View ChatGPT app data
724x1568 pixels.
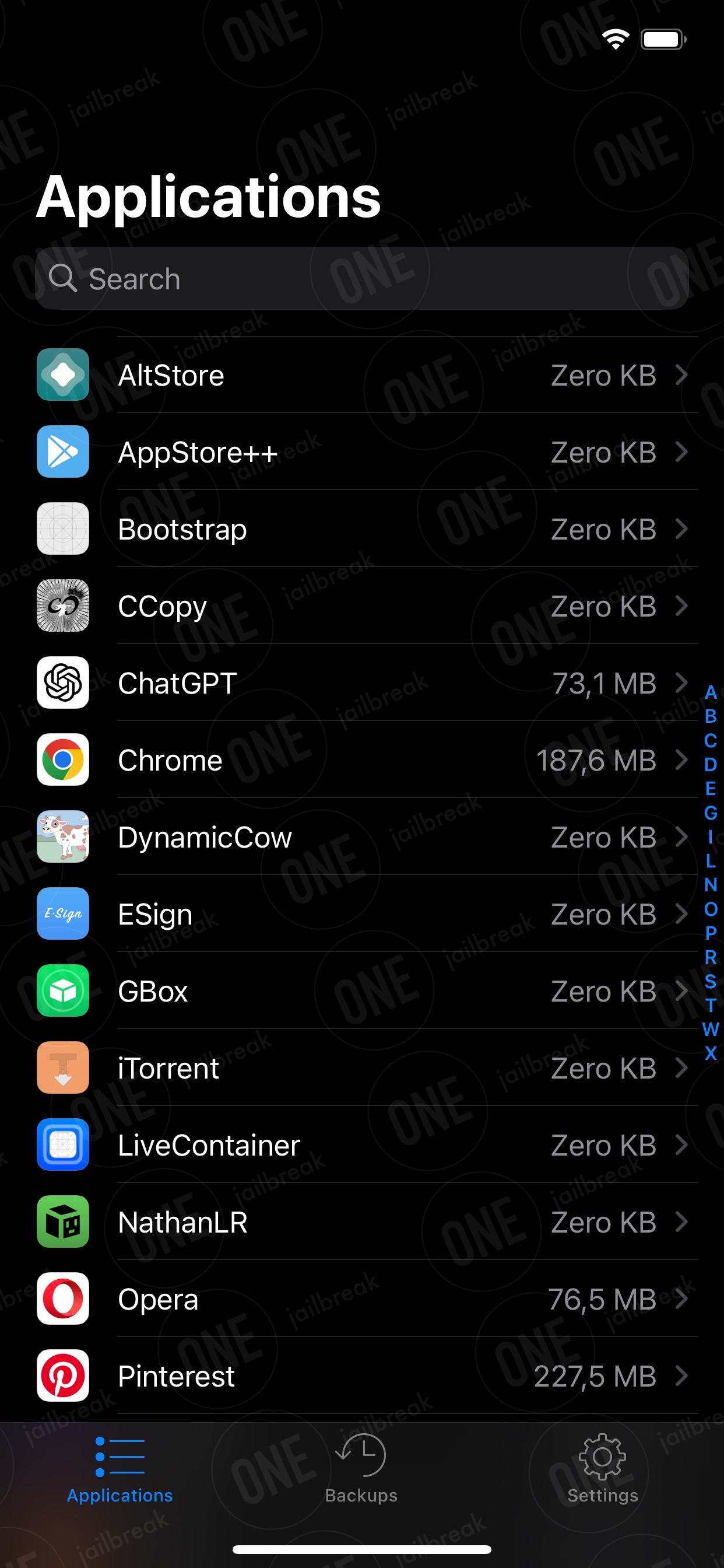[x=362, y=683]
